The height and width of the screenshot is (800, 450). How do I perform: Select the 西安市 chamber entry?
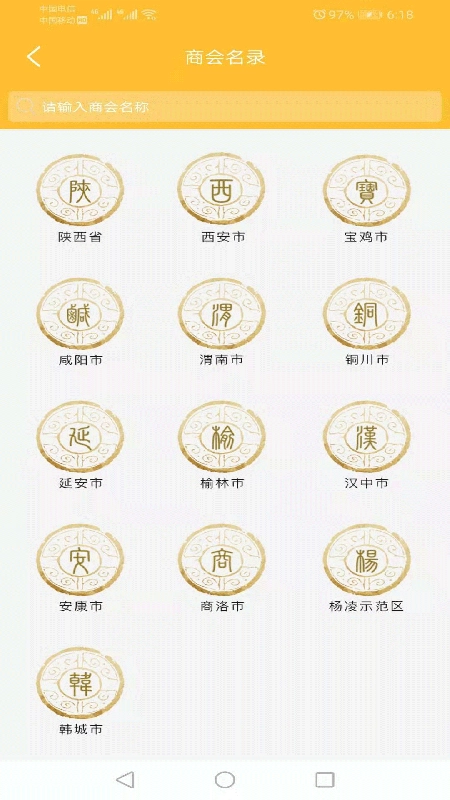(222, 199)
